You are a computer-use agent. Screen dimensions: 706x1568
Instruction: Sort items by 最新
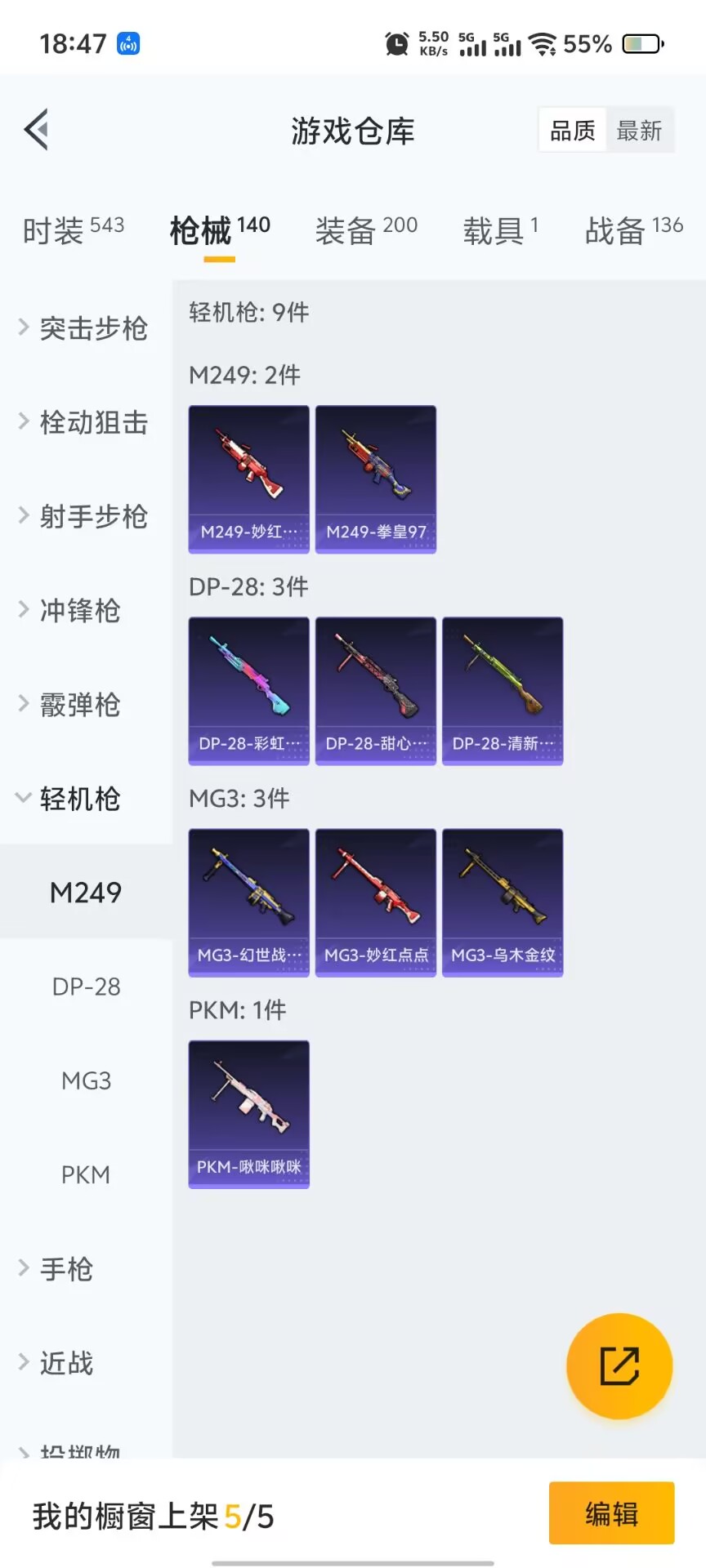click(x=639, y=131)
